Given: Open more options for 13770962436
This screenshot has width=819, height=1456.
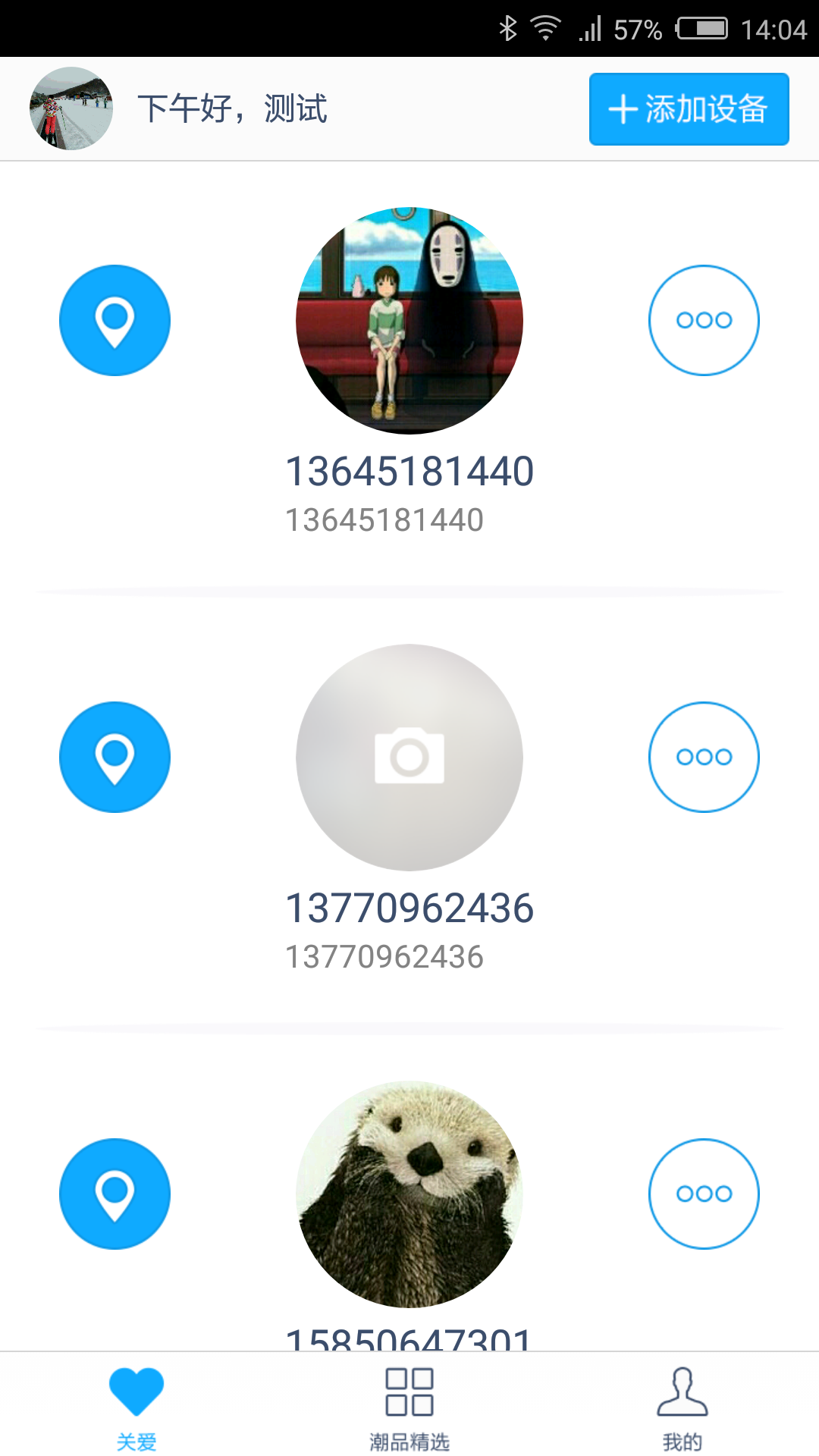Looking at the screenshot, I should (704, 757).
